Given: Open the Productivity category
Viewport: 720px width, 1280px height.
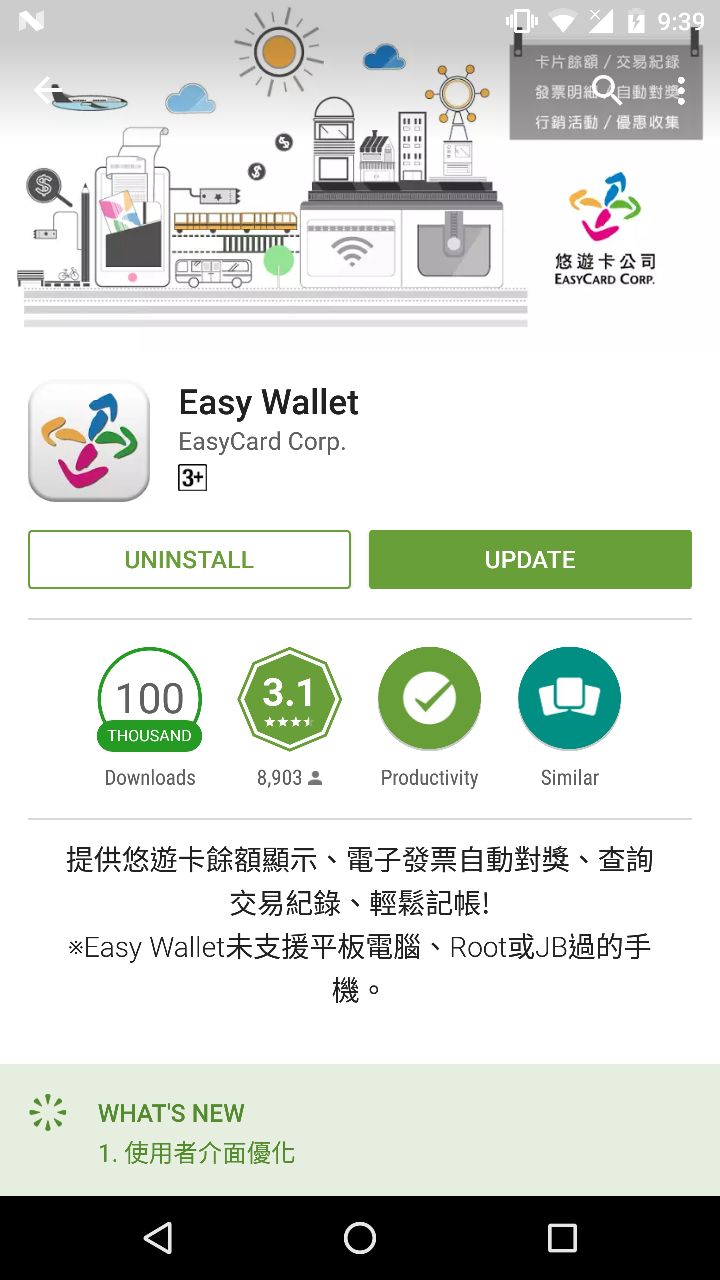Looking at the screenshot, I should tap(429, 700).
